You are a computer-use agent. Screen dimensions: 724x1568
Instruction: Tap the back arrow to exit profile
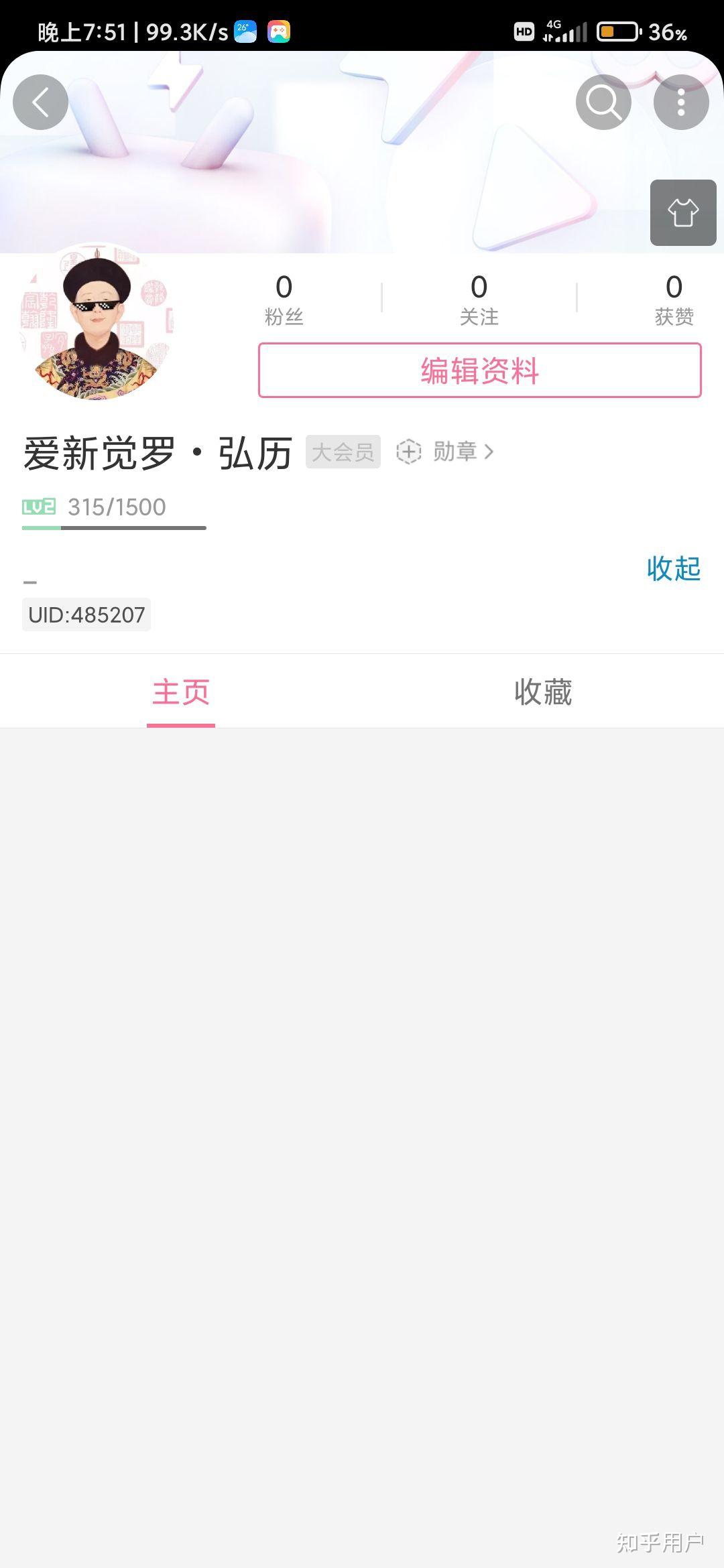tap(40, 101)
